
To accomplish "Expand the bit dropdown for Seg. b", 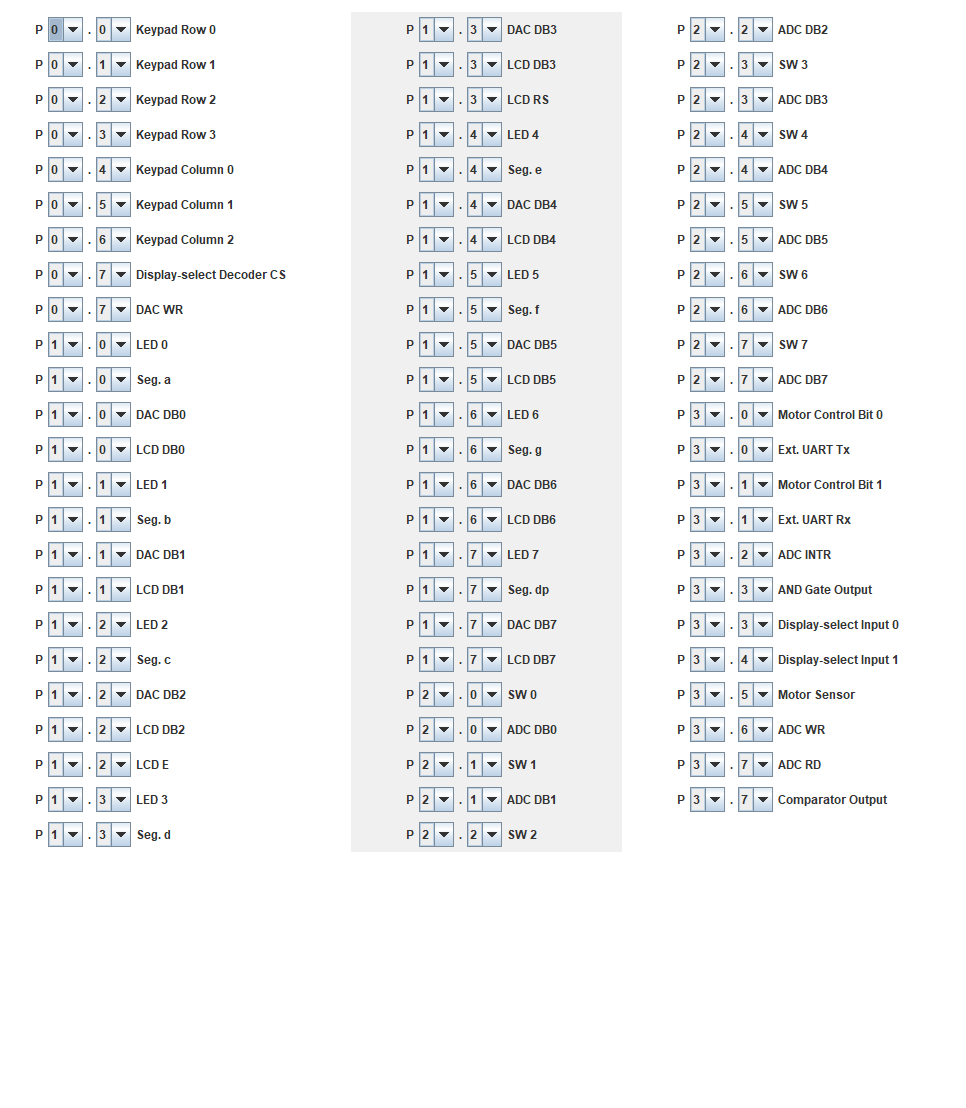I will pyautogui.click(x=114, y=520).
